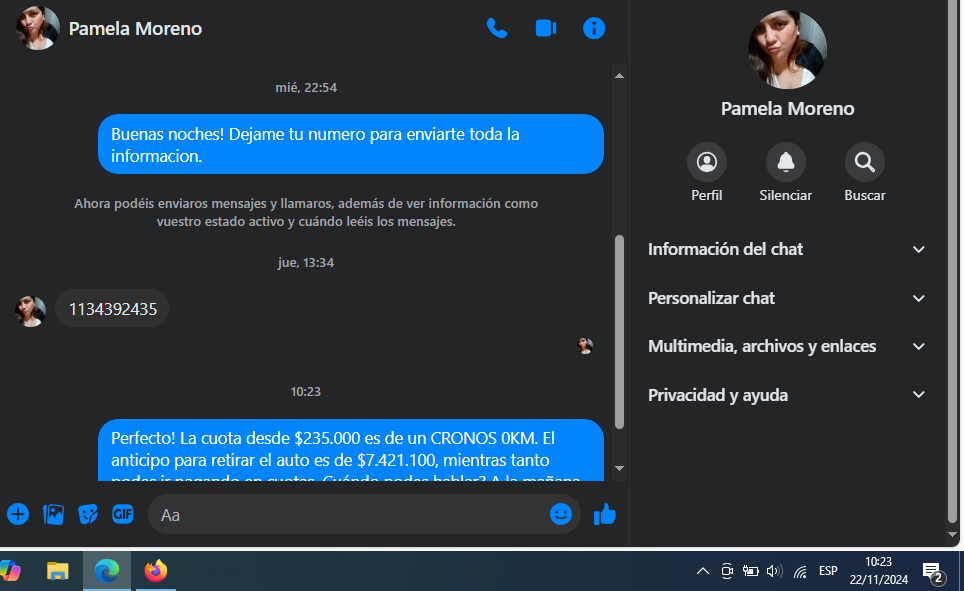Attach a photo or file
Screen dimensions: 964x591
click(x=53, y=514)
